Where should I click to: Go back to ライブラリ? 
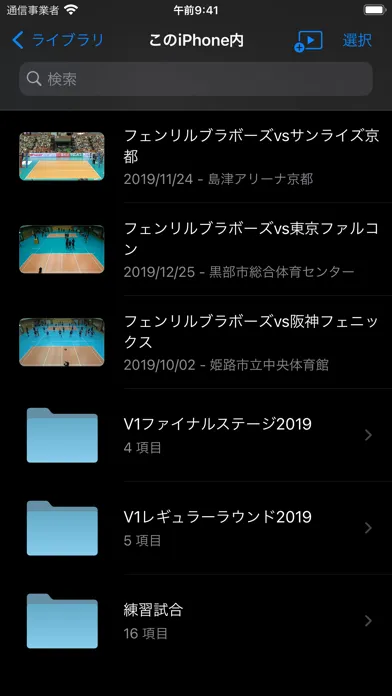[58, 40]
